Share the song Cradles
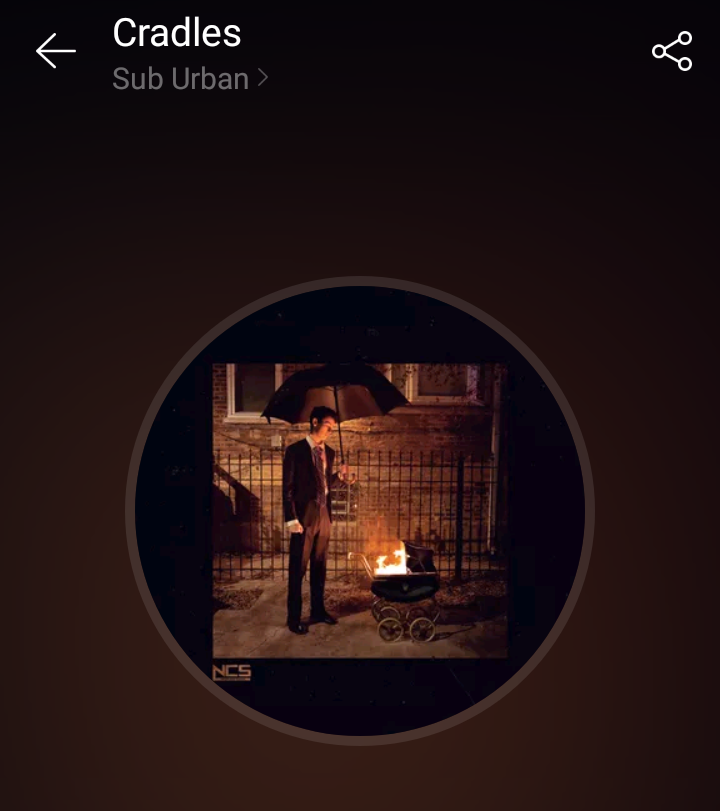The image size is (720, 811). (x=671, y=51)
